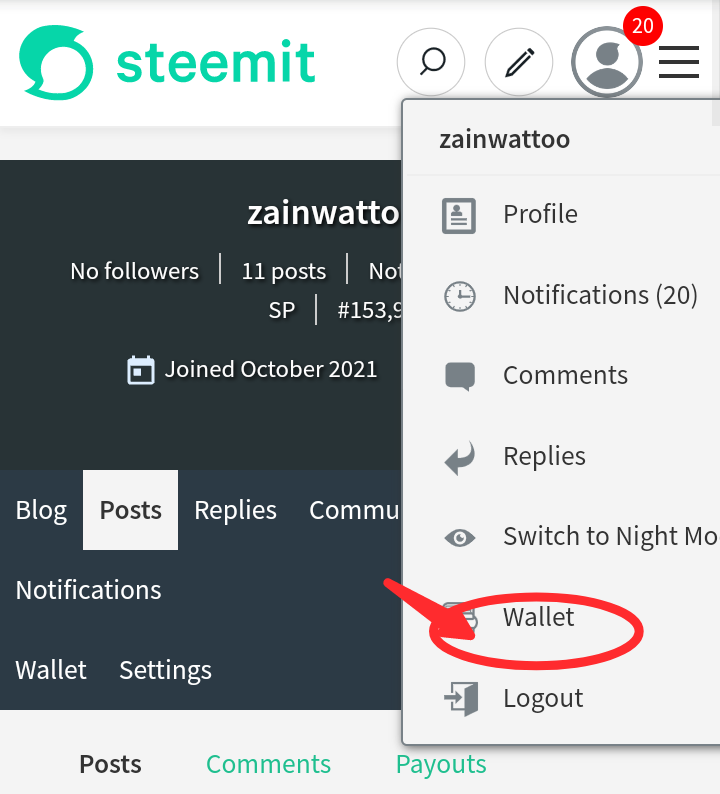This screenshot has height=794, width=720.
Task: Open the hamburger menu
Action: tap(679, 62)
